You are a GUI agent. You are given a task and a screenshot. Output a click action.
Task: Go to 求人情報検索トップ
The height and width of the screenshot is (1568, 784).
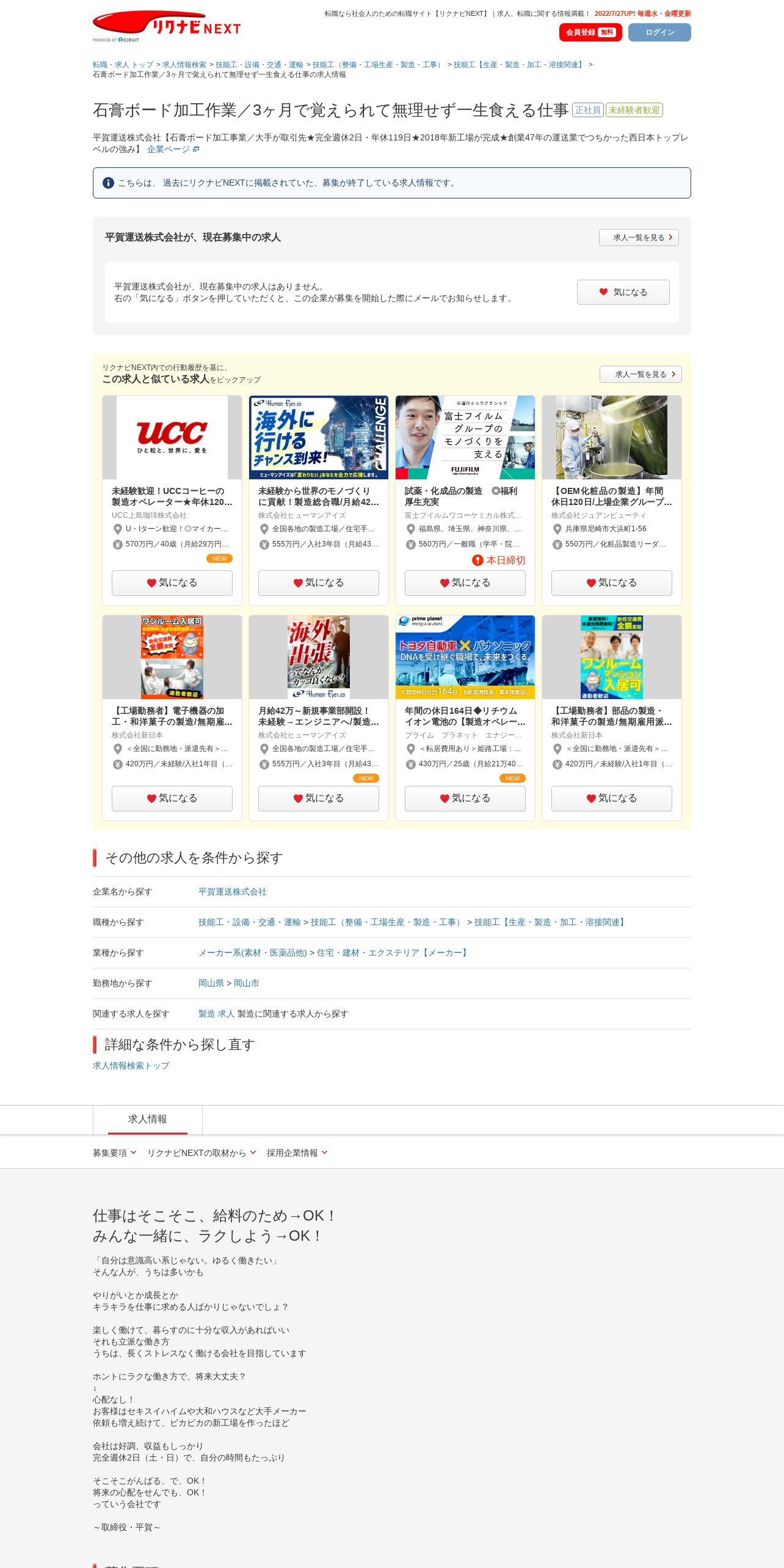(131, 1065)
